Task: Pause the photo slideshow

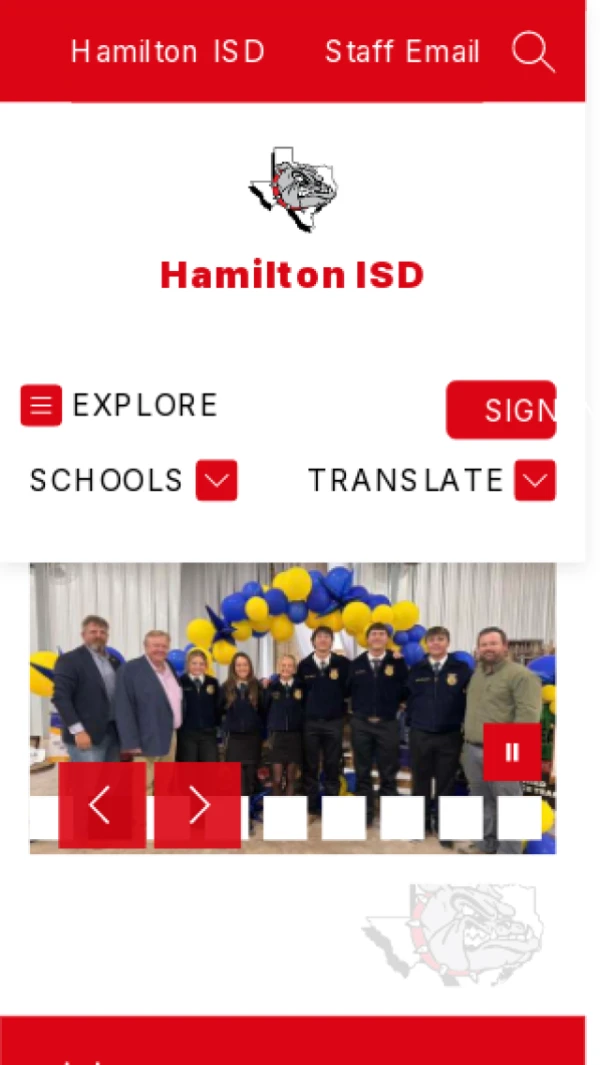Action: point(512,752)
